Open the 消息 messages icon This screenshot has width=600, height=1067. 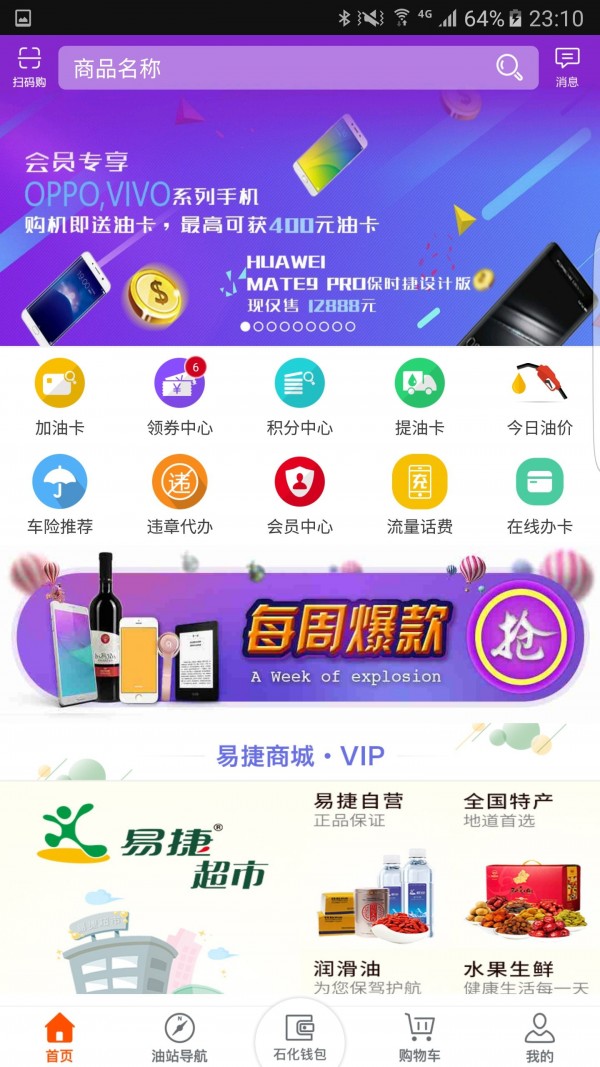(x=567, y=66)
